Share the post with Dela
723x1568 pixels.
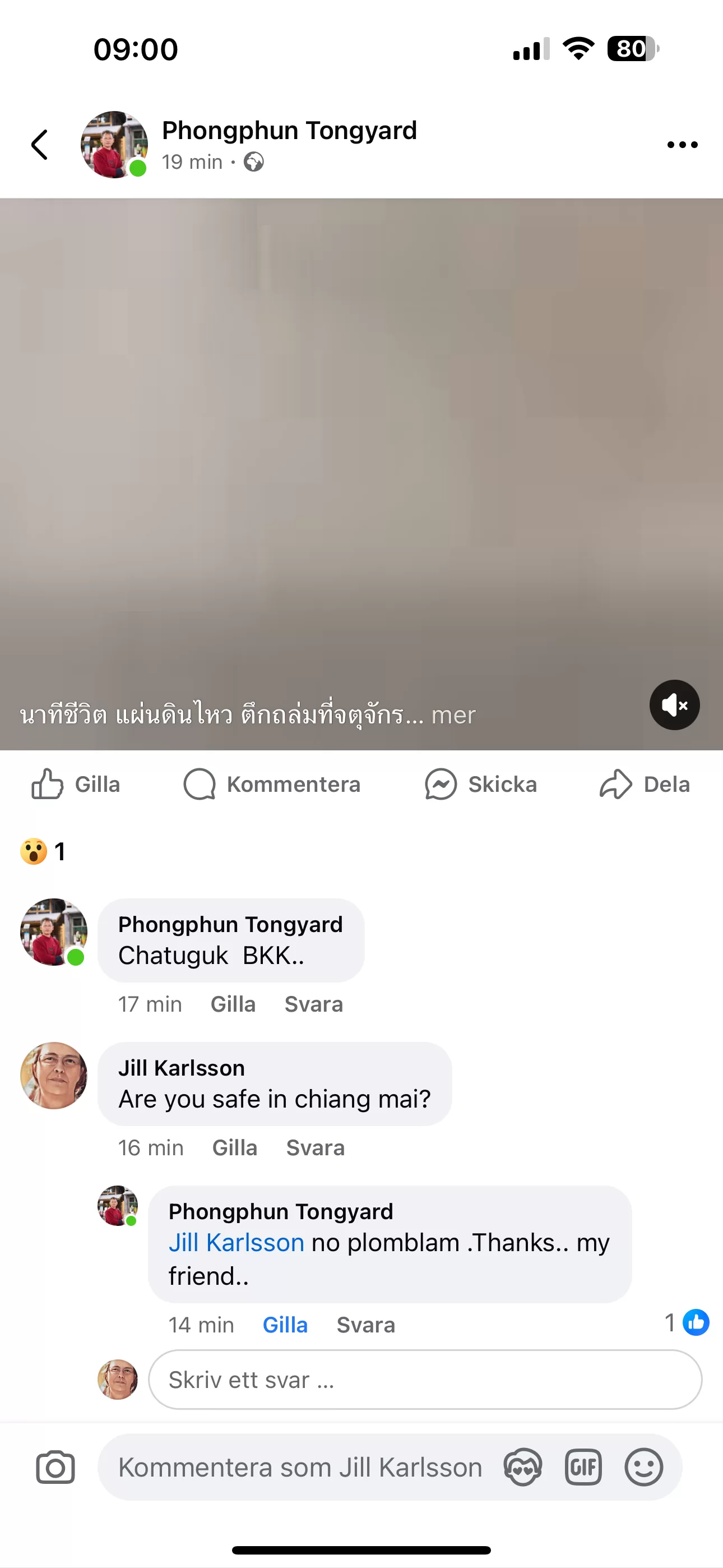[645, 784]
